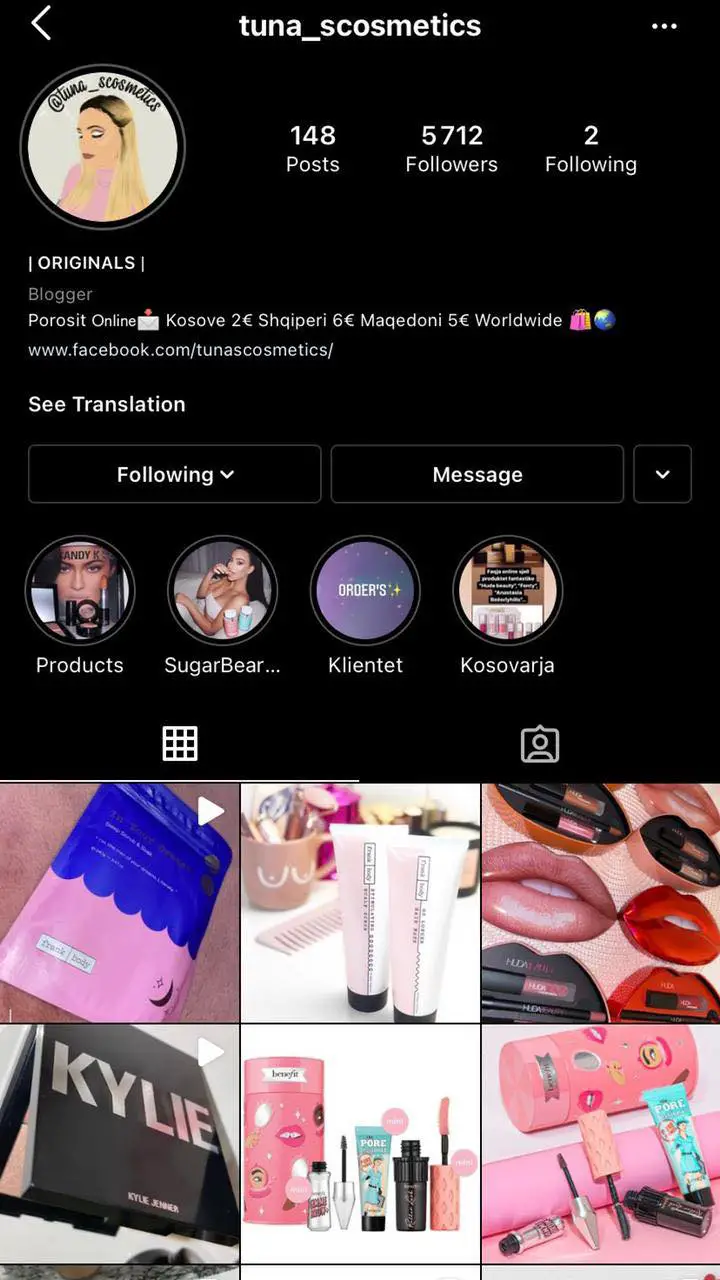The width and height of the screenshot is (720, 1280).
Task: Open the Huda Beauty lips post
Action: coord(600,902)
